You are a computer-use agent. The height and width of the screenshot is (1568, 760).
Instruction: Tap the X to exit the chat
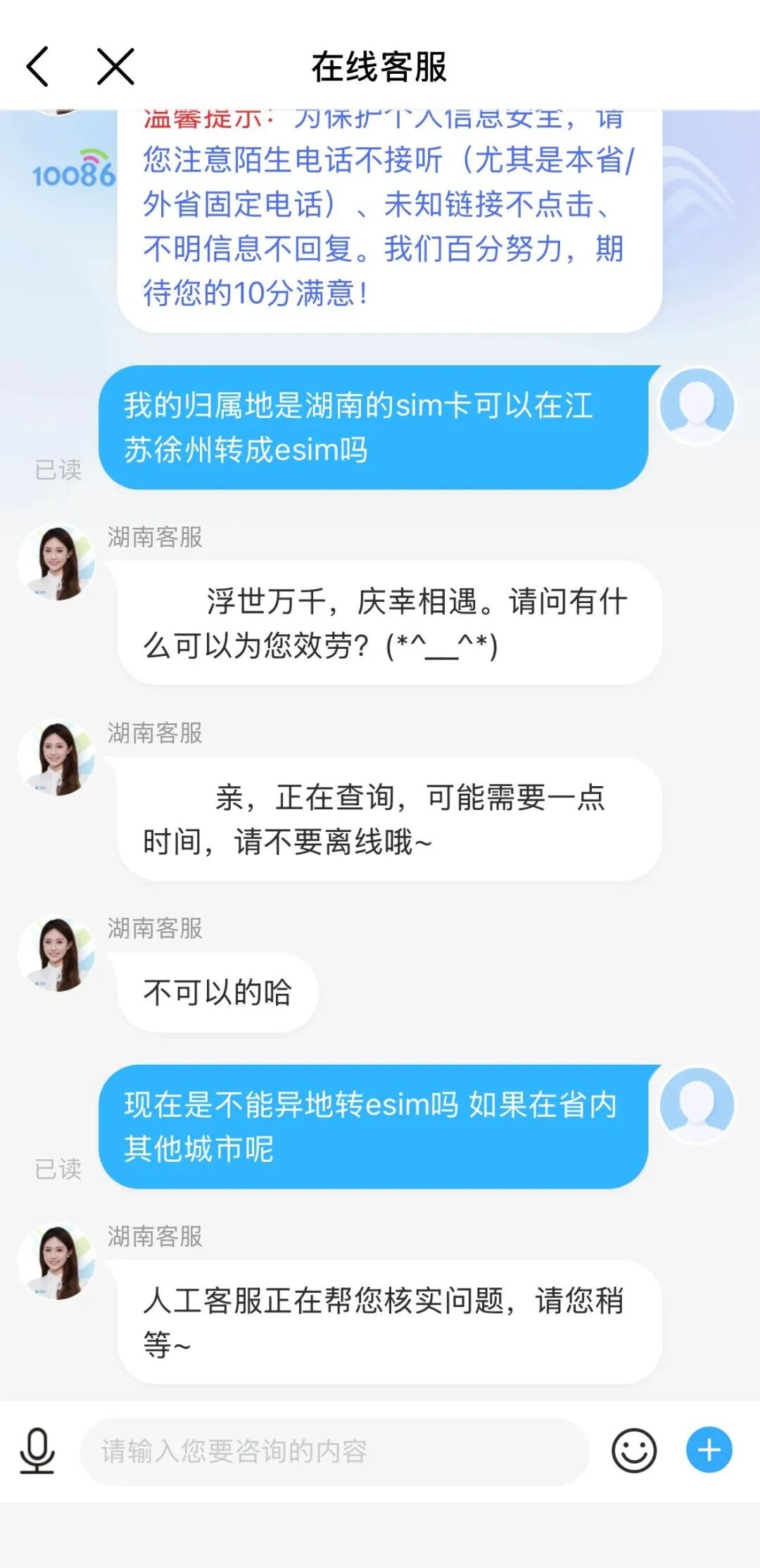[x=115, y=67]
